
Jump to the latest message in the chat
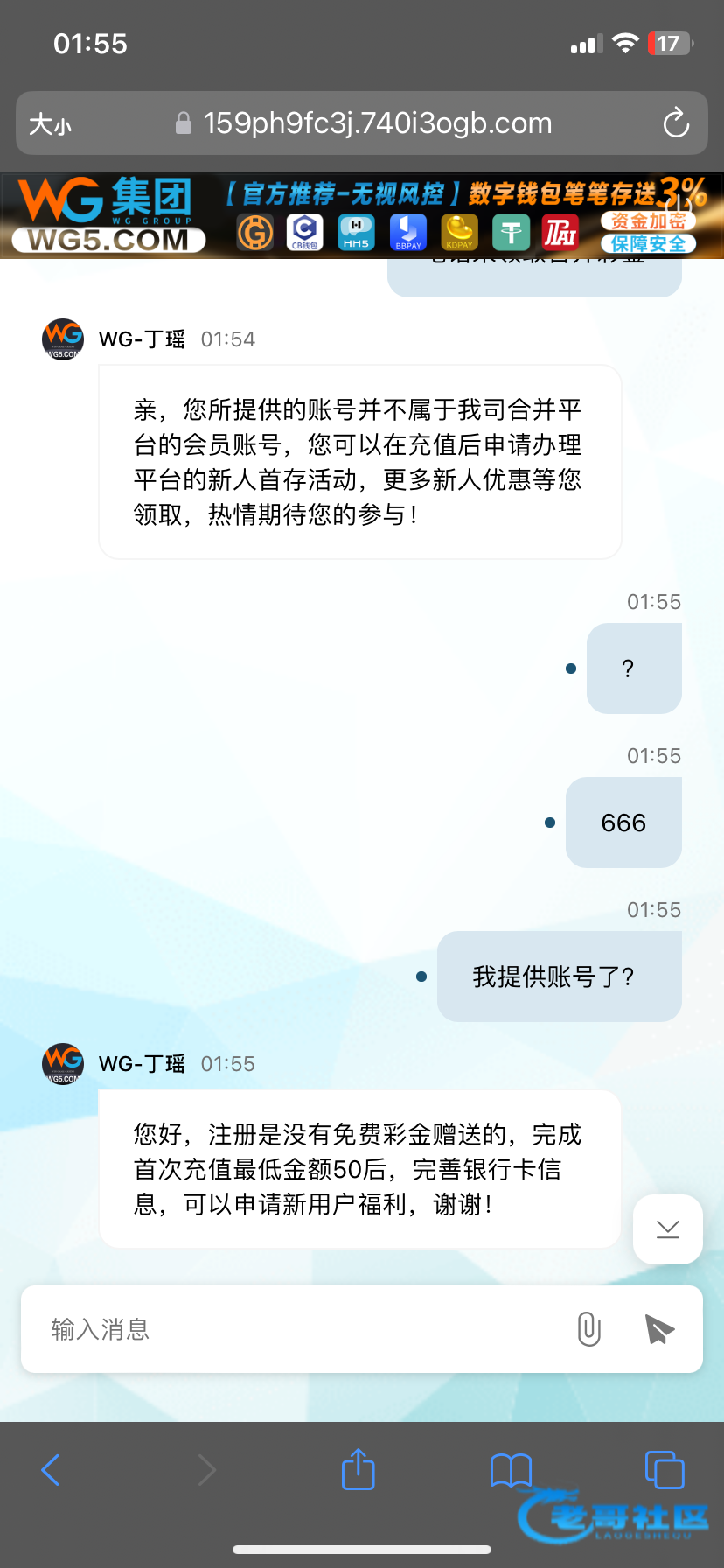668,1229
